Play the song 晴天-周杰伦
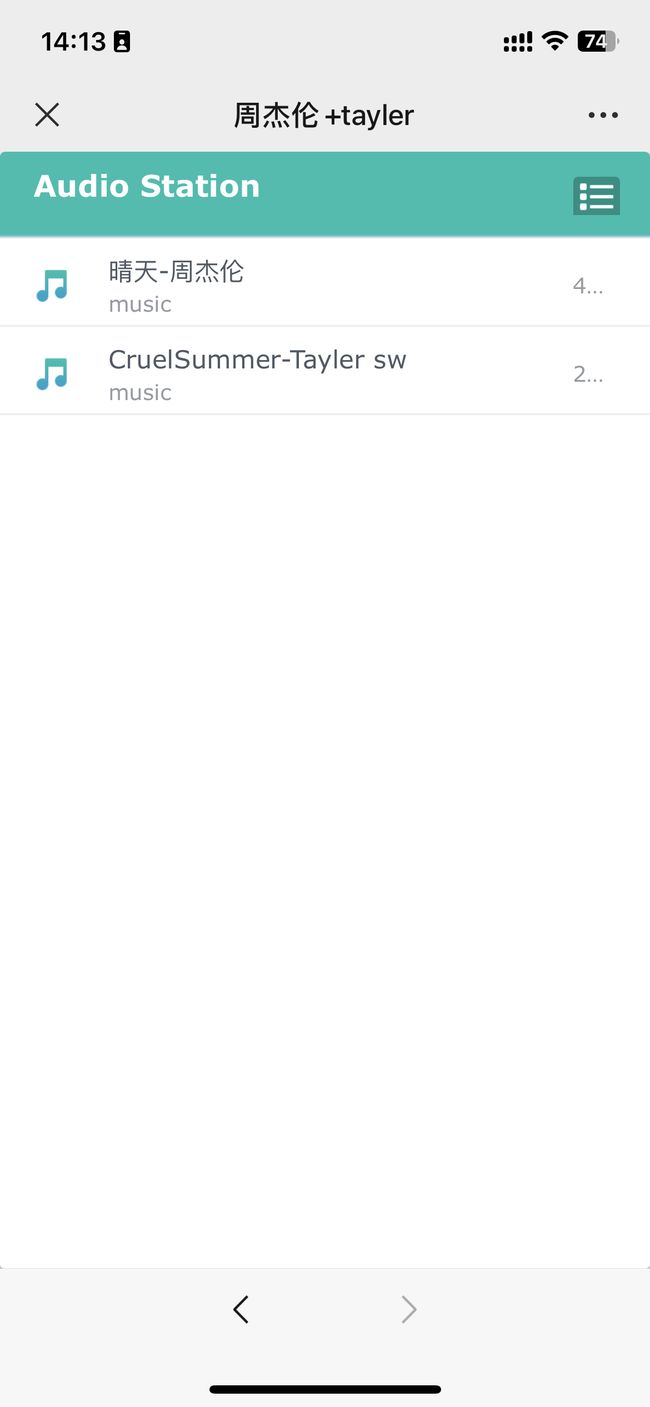The image size is (650, 1407). (x=325, y=285)
